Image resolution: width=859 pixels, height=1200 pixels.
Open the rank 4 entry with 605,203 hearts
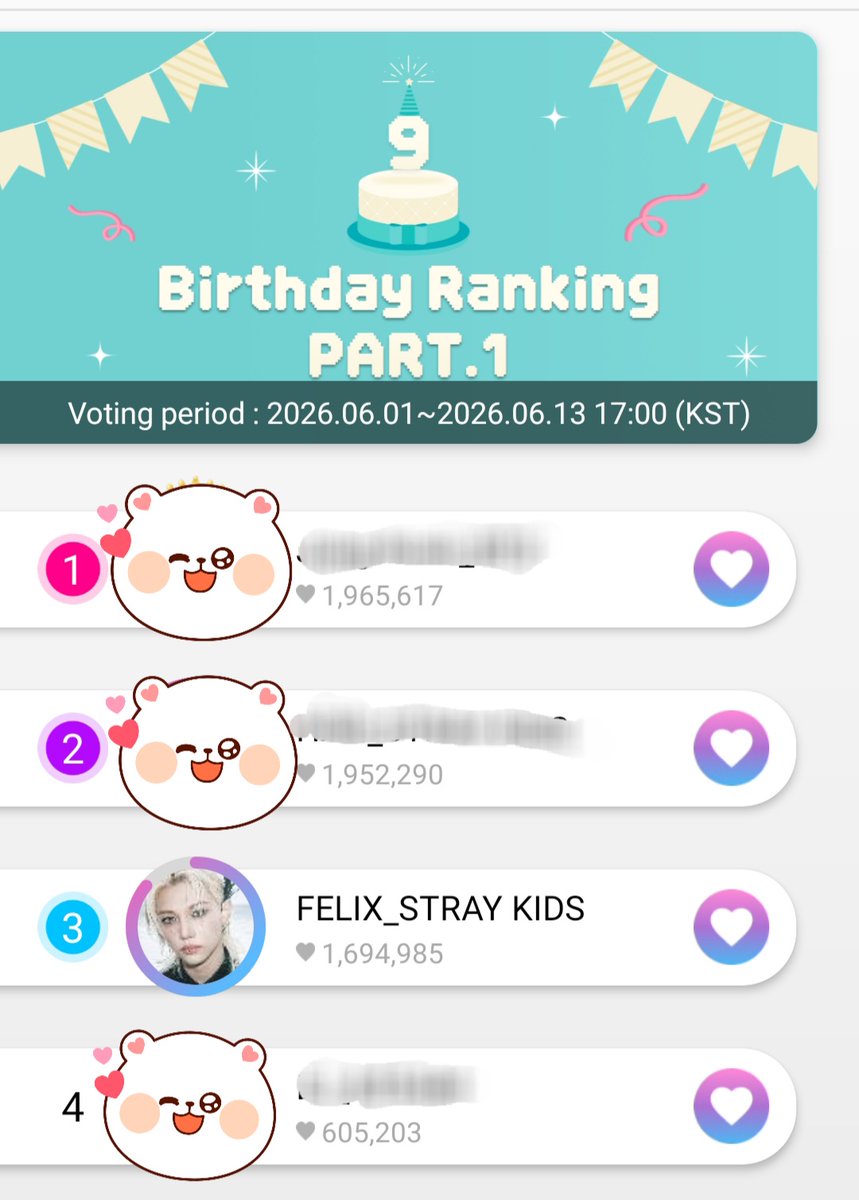[398, 1106]
